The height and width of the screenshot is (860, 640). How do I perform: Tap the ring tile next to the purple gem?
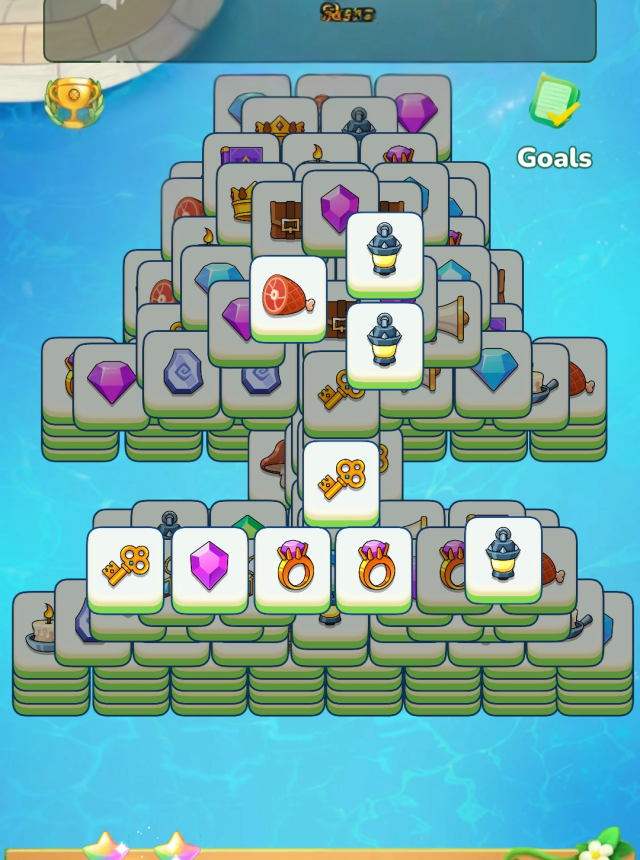[292, 567]
